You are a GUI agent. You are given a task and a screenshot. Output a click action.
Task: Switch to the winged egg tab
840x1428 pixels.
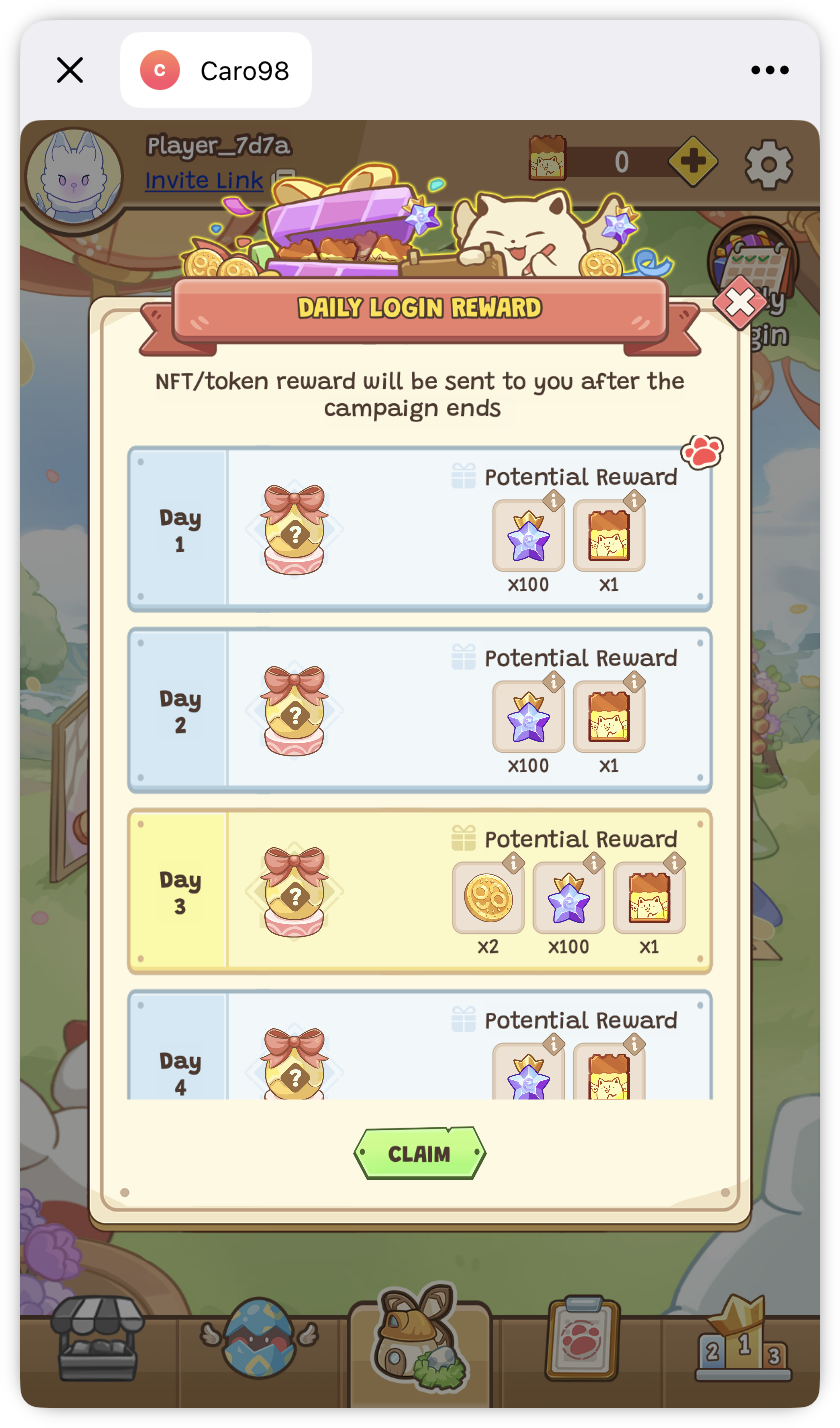(x=259, y=1340)
